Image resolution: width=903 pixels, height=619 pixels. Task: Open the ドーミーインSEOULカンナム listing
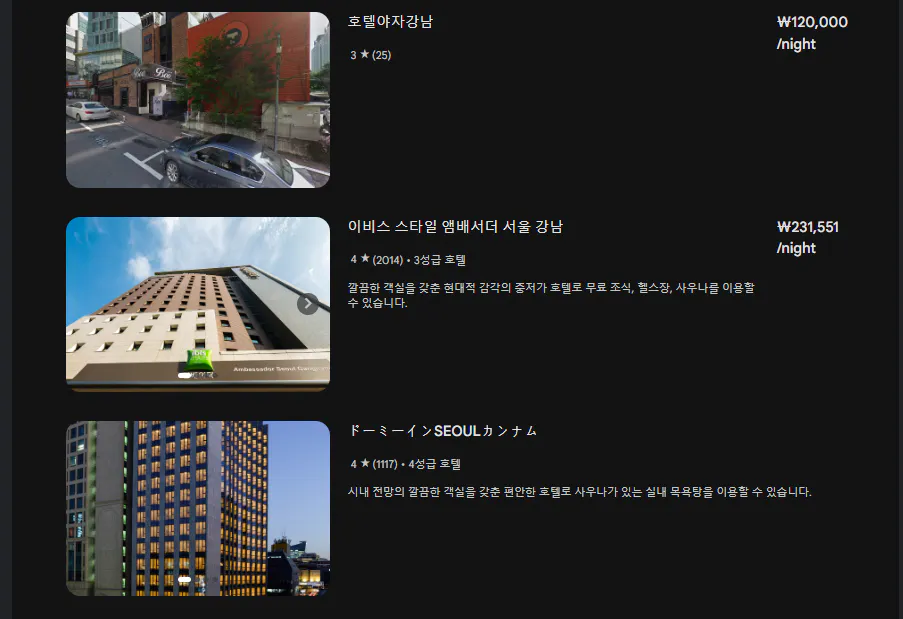click(443, 431)
